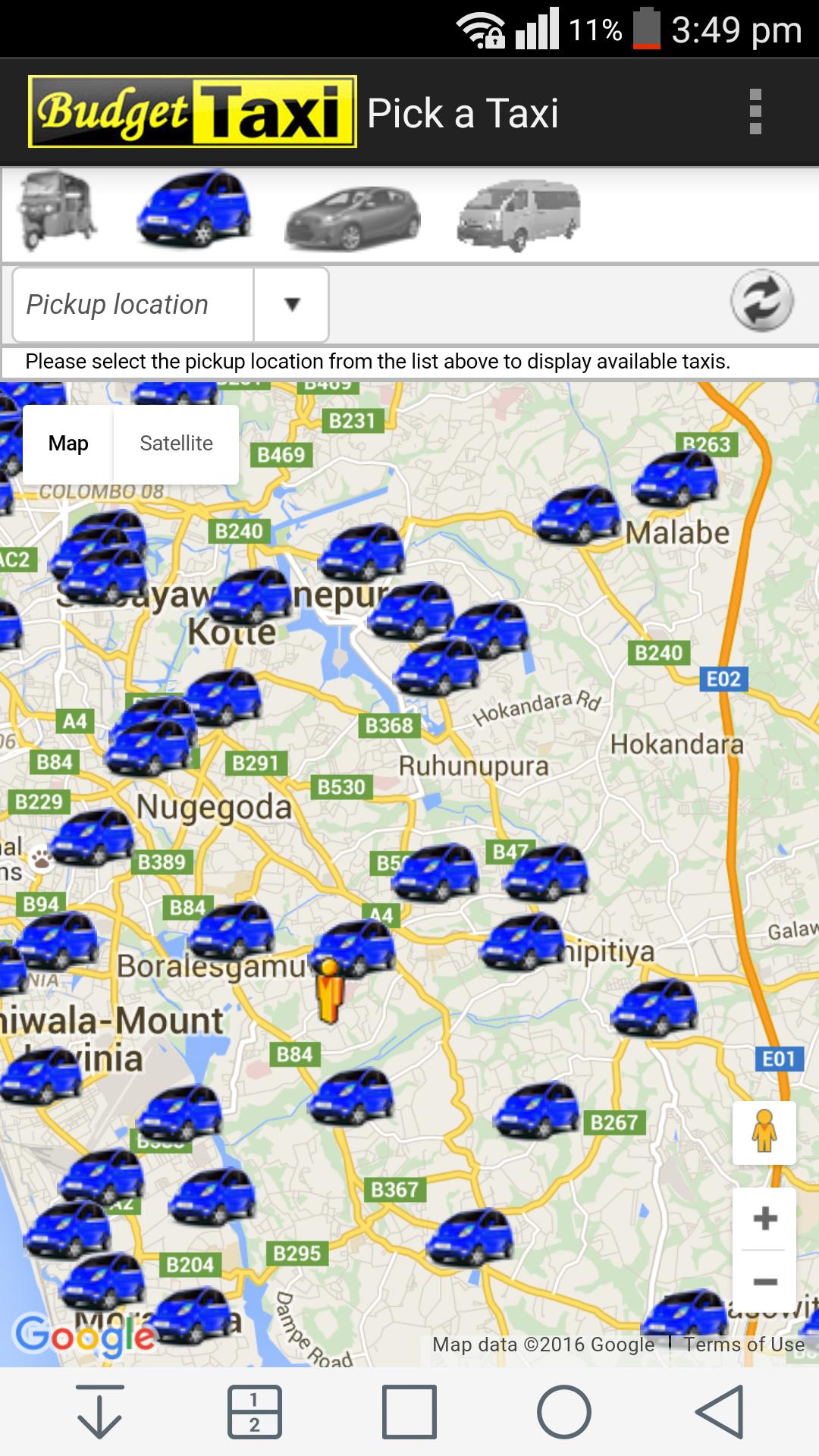819x1456 pixels.
Task: Tap the Street View pegman button
Action: tap(764, 1132)
